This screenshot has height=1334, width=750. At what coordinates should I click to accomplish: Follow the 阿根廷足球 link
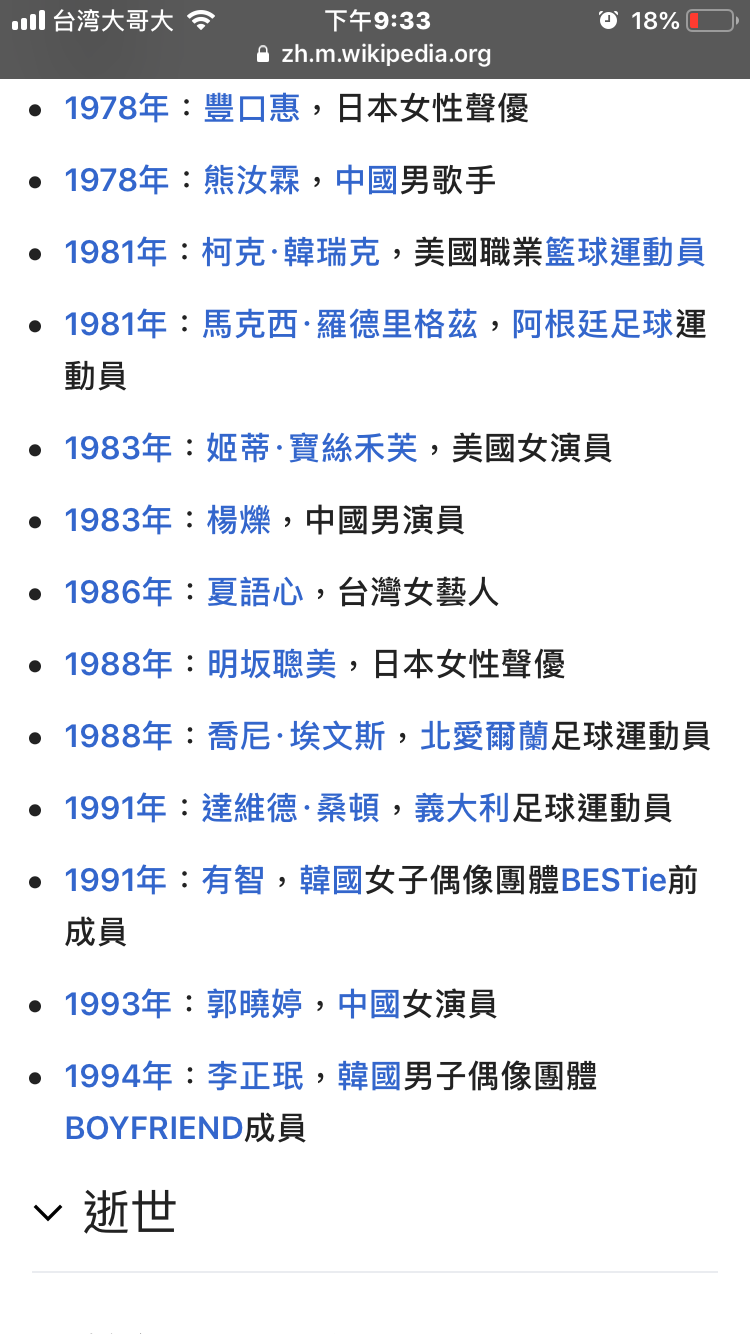(x=593, y=324)
